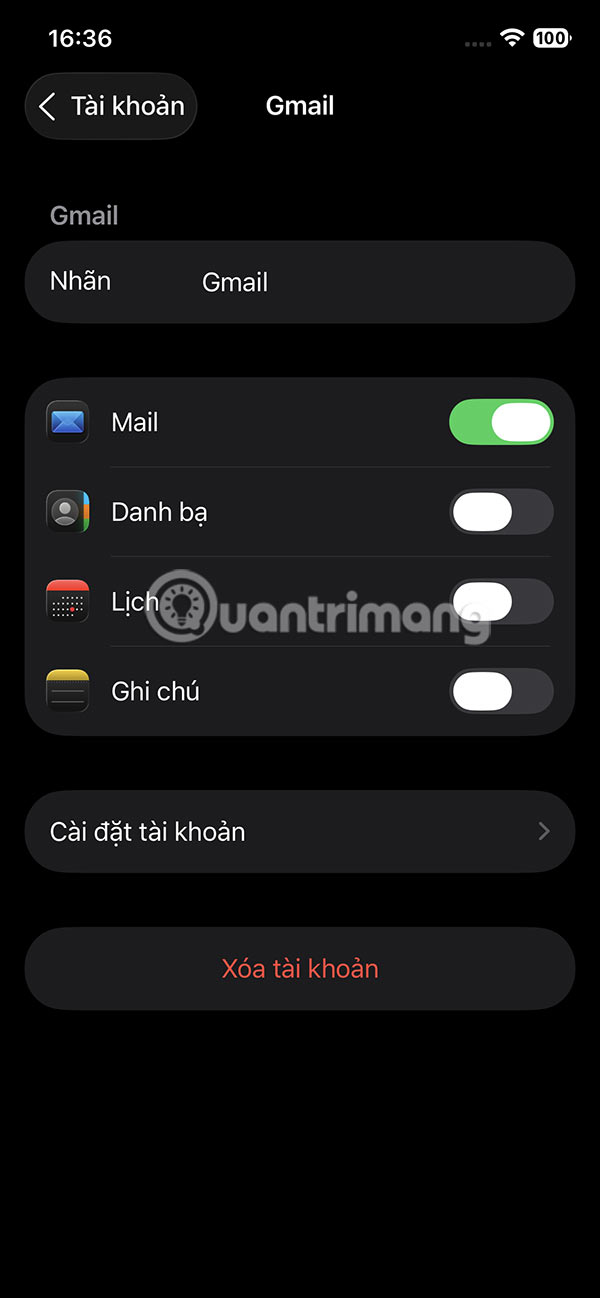The width and height of the screenshot is (600, 1298).
Task: Tap Xóa tài khoản button
Action: click(x=300, y=968)
